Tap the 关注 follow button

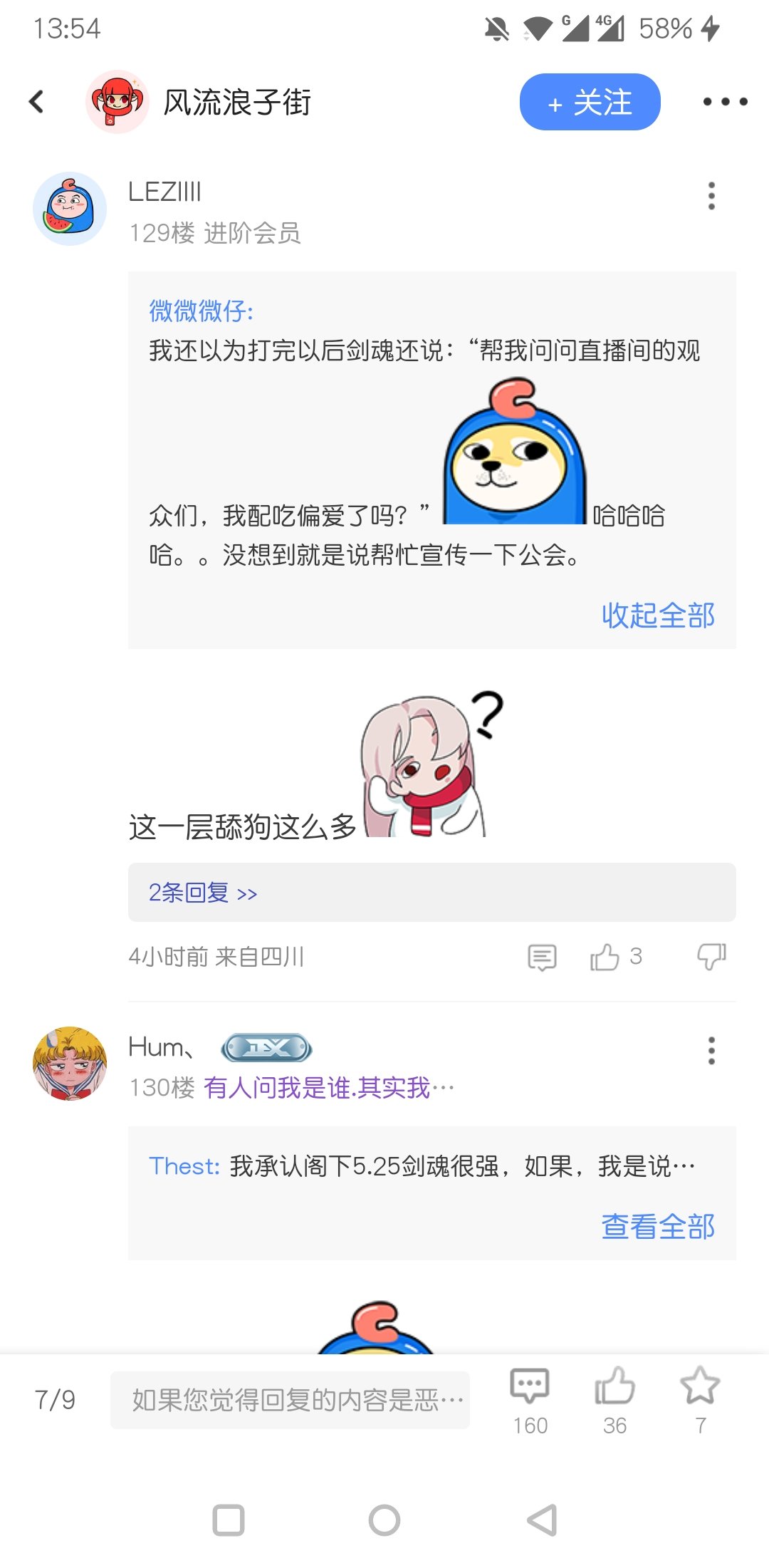[590, 102]
